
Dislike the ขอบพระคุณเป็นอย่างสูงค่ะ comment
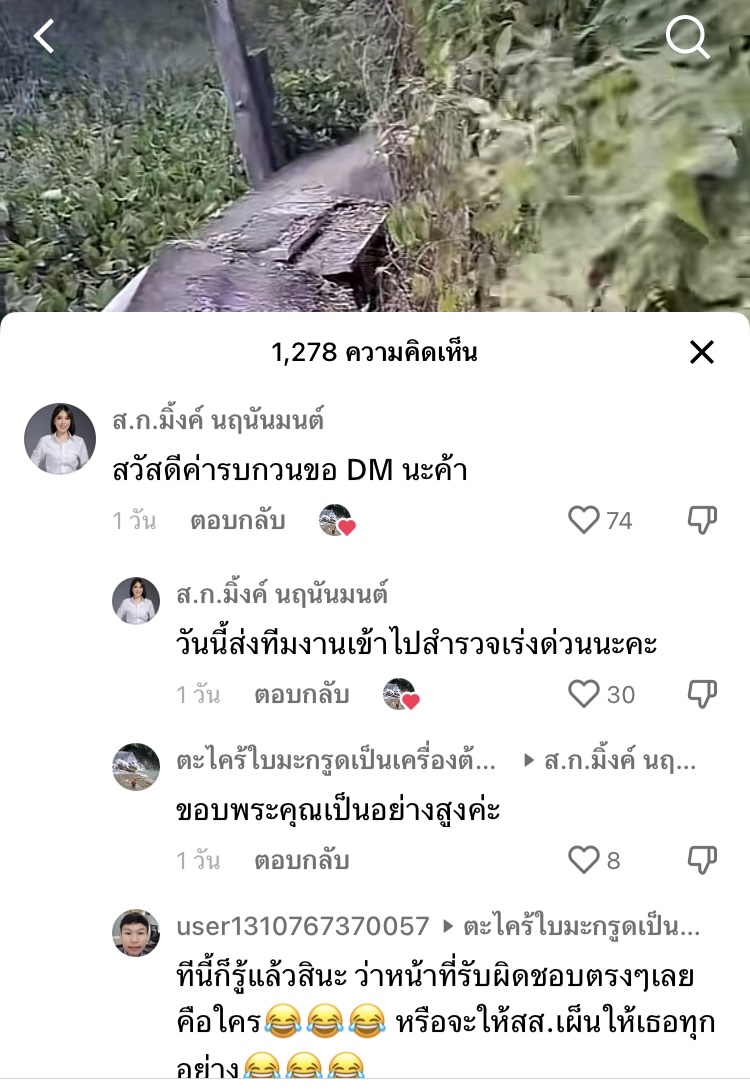pyautogui.click(x=703, y=860)
